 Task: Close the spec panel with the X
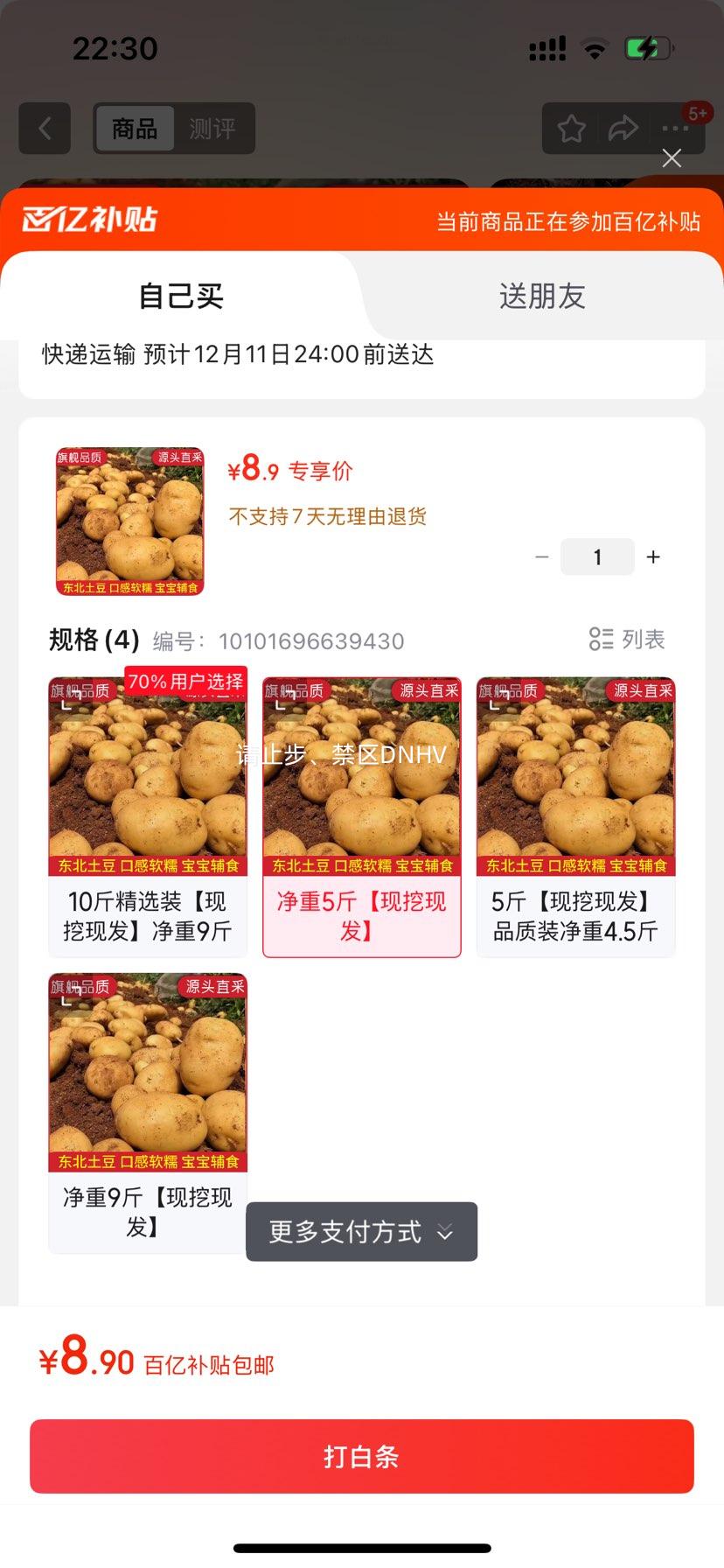click(x=671, y=158)
